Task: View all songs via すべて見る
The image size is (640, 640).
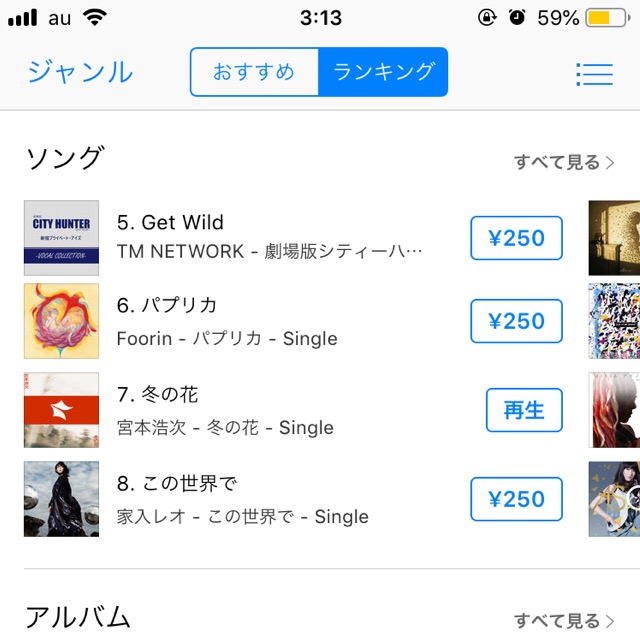Action: pos(564,162)
